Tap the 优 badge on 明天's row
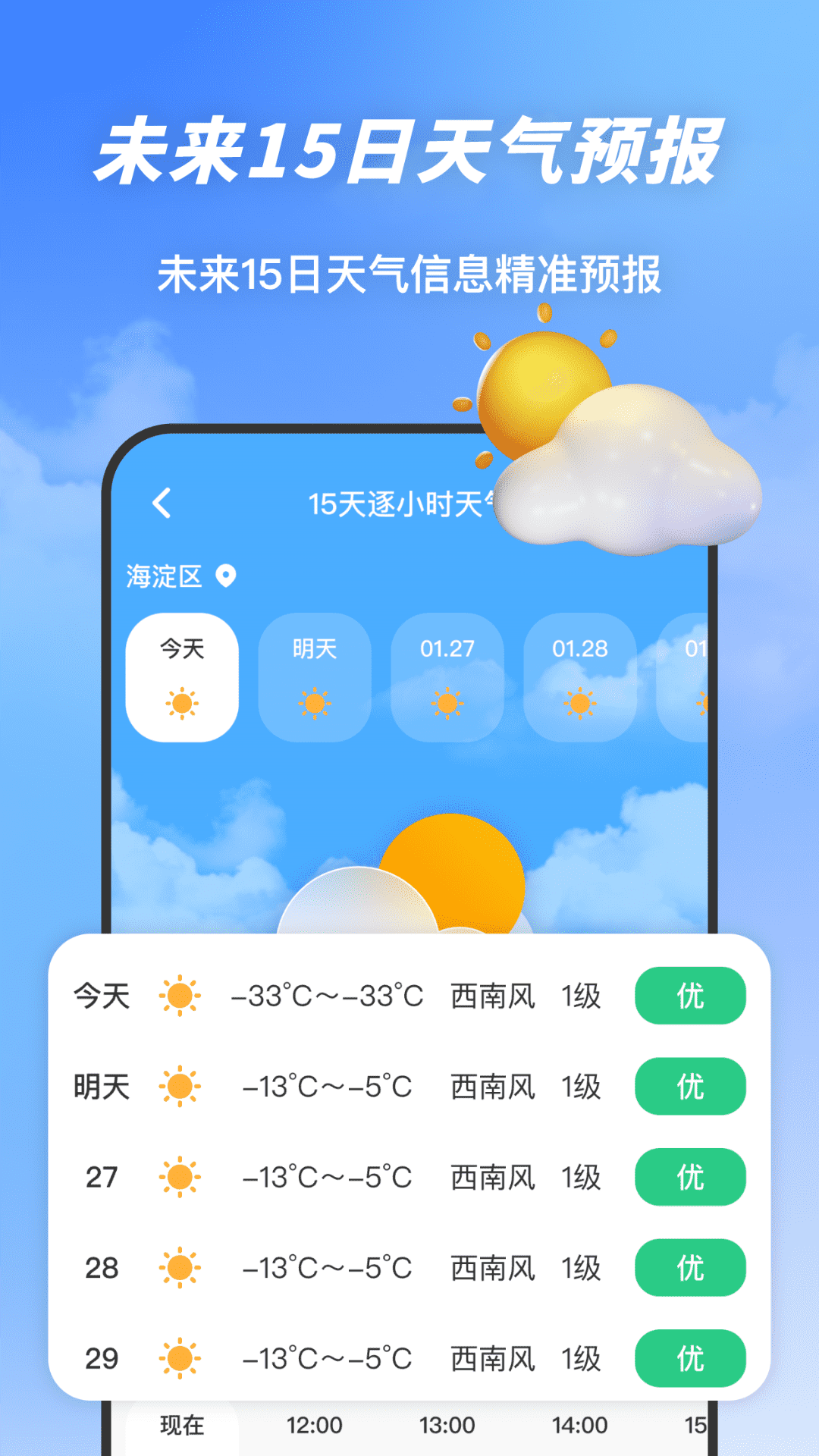 click(x=689, y=1087)
